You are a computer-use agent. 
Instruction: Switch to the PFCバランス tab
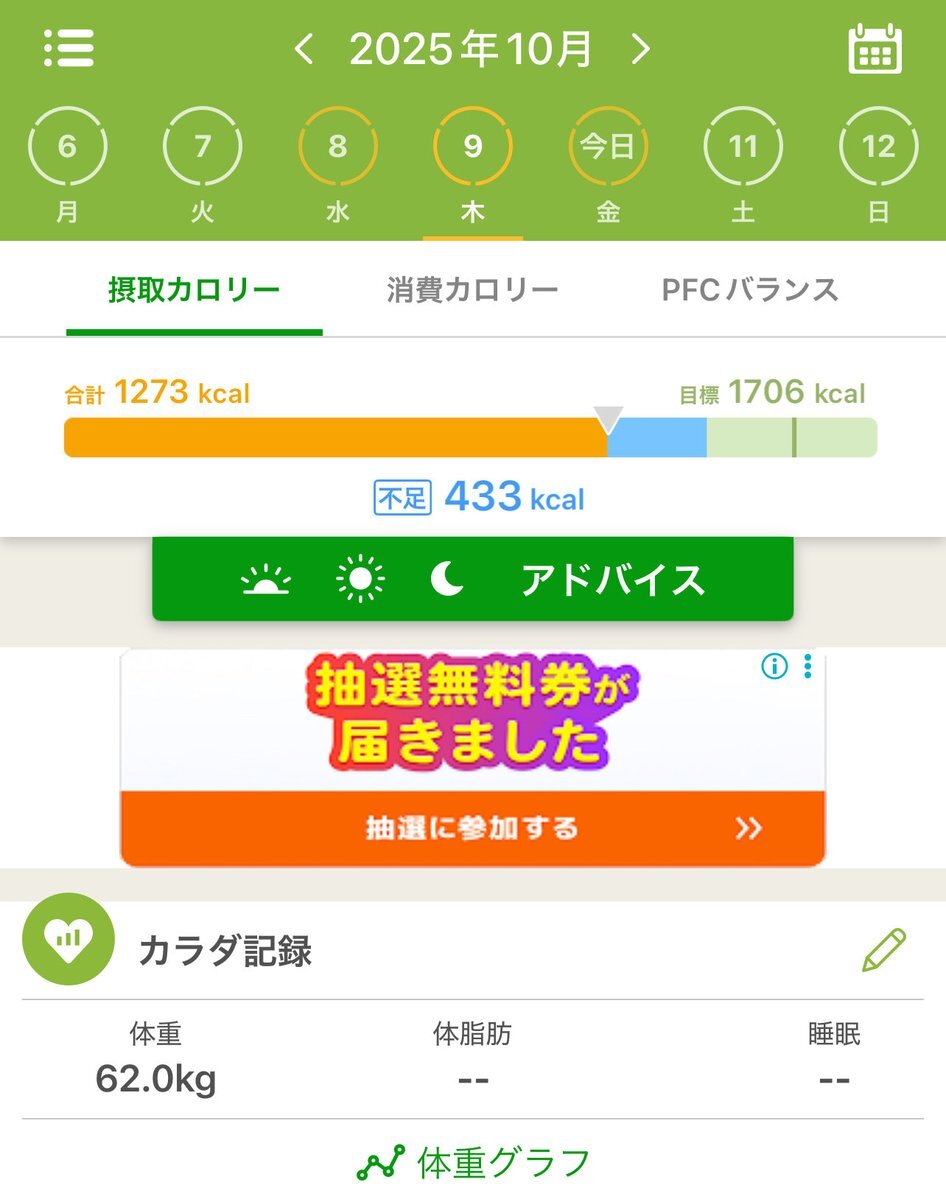750,291
